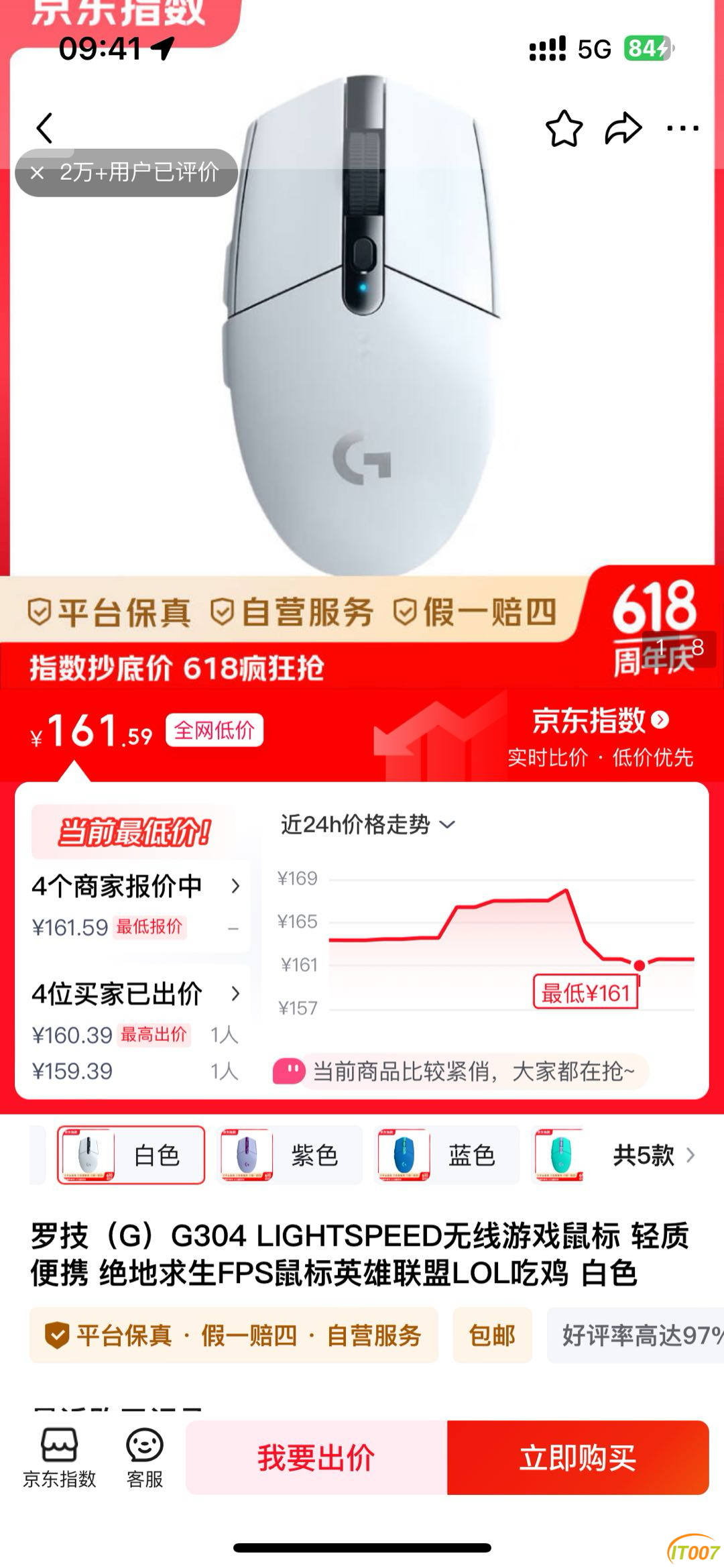The width and height of the screenshot is (724, 1568).
Task: Go back using the back arrow
Action: coord(45,128)
